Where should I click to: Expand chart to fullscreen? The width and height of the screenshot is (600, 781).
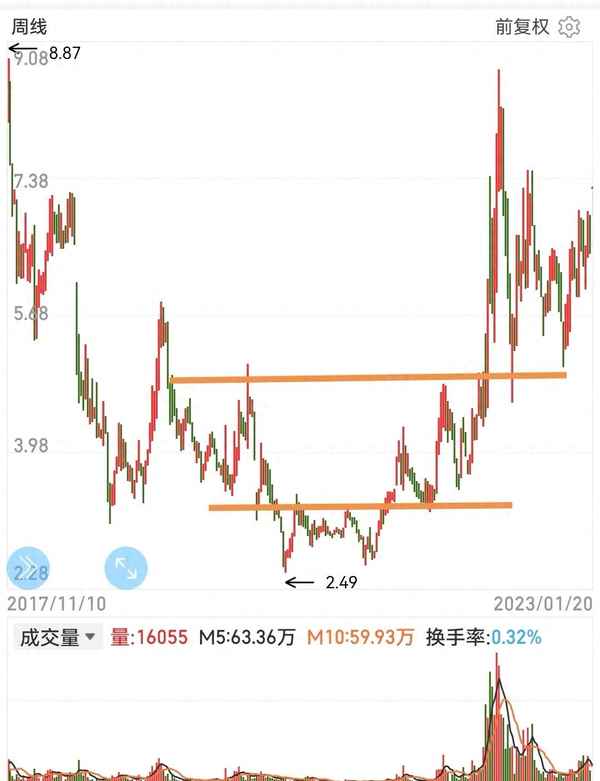point(126,567)
